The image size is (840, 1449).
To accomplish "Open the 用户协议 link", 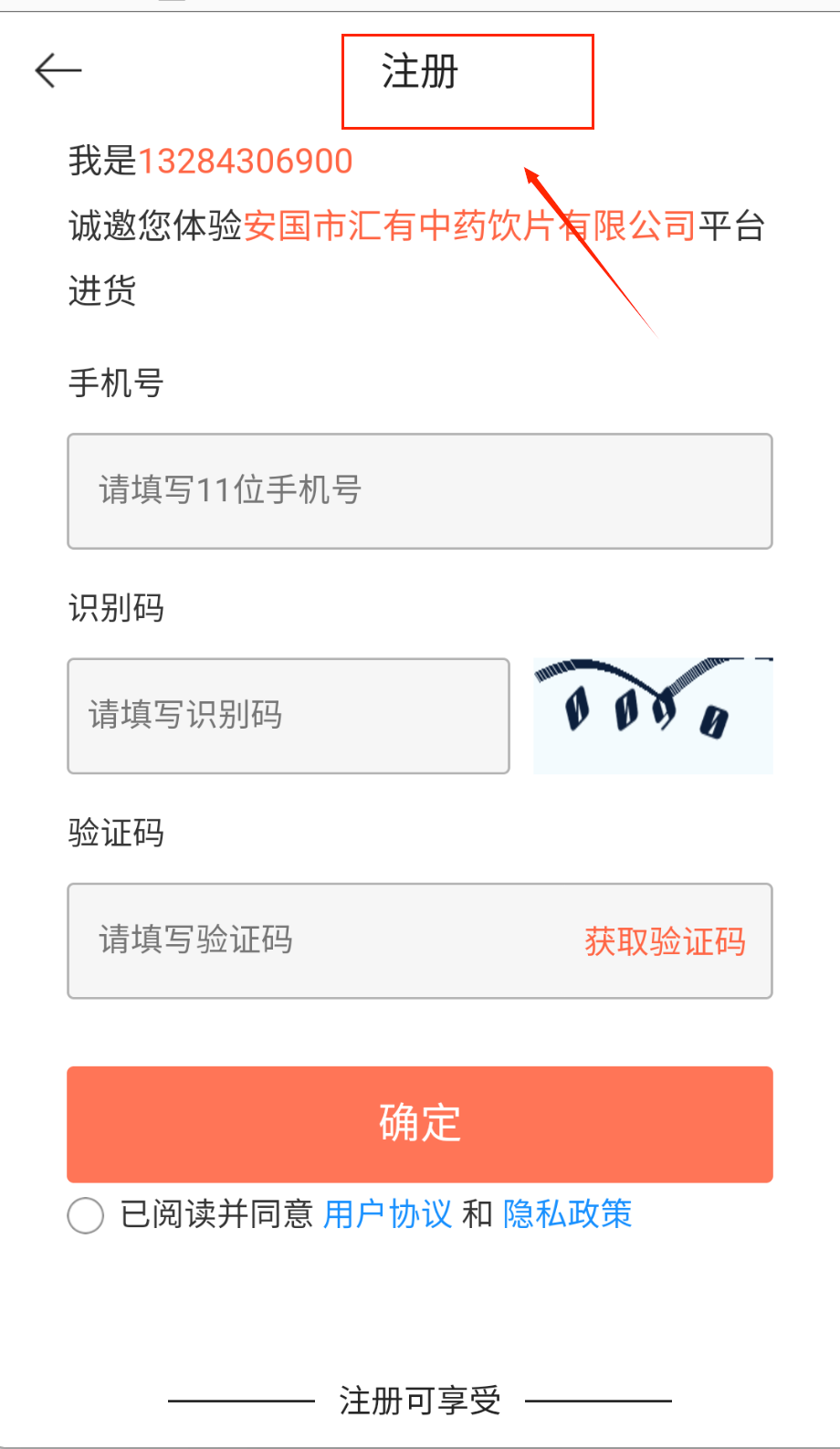I will (387, 1214).
